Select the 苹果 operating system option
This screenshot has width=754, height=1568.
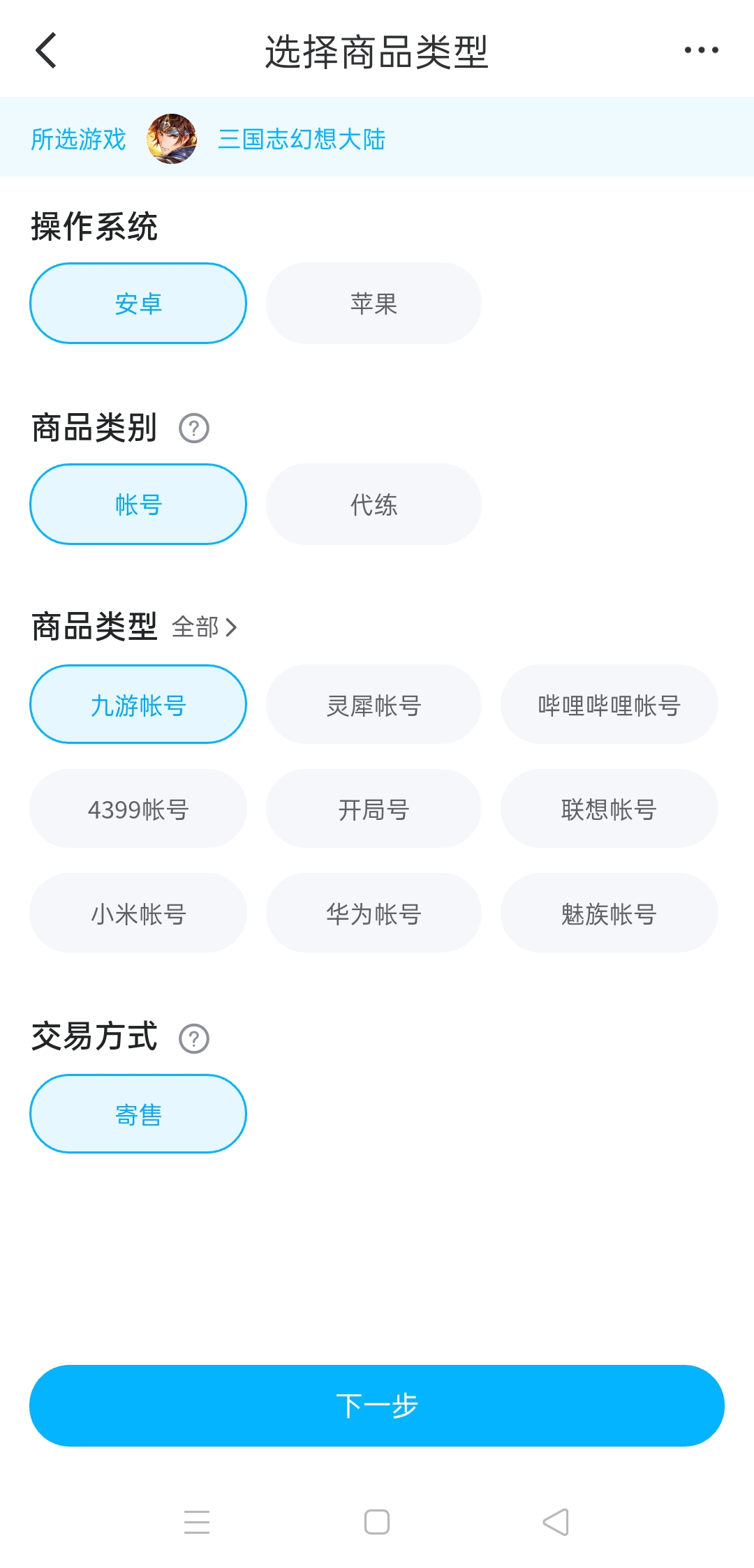pyautogui.click(x=374, y=304)
